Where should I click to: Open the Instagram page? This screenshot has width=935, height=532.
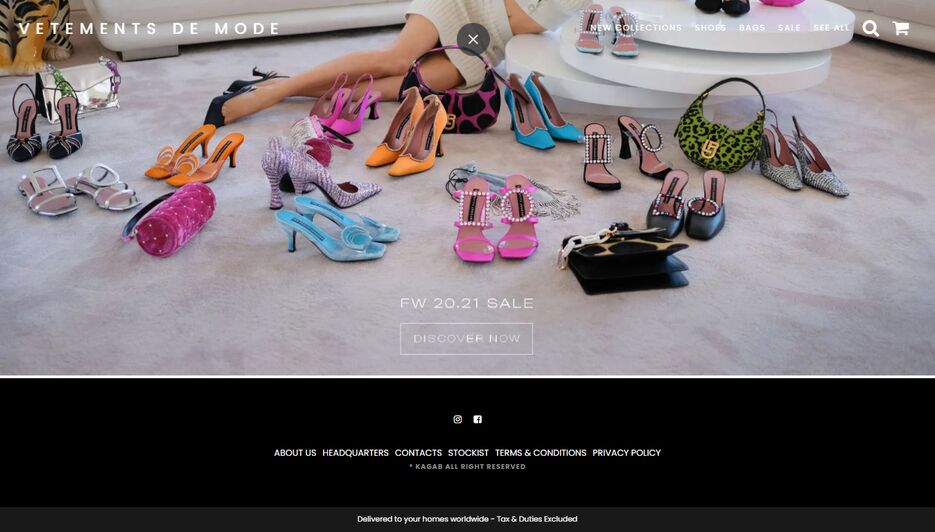(458, 419)
